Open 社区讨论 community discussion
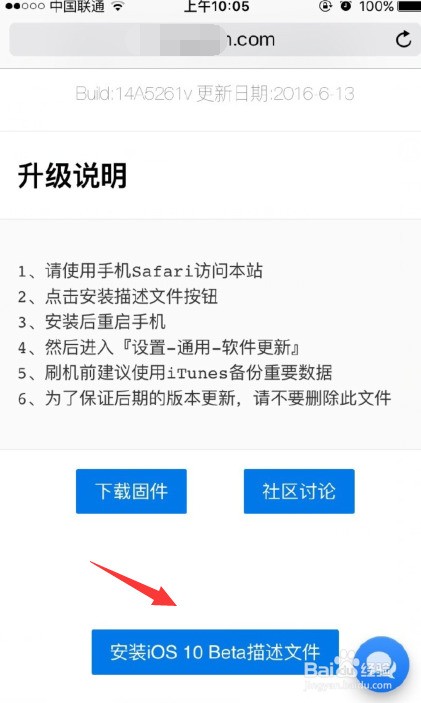Viewport: 421px width, 703px height. pyautogui.click(x=299, y=491)
